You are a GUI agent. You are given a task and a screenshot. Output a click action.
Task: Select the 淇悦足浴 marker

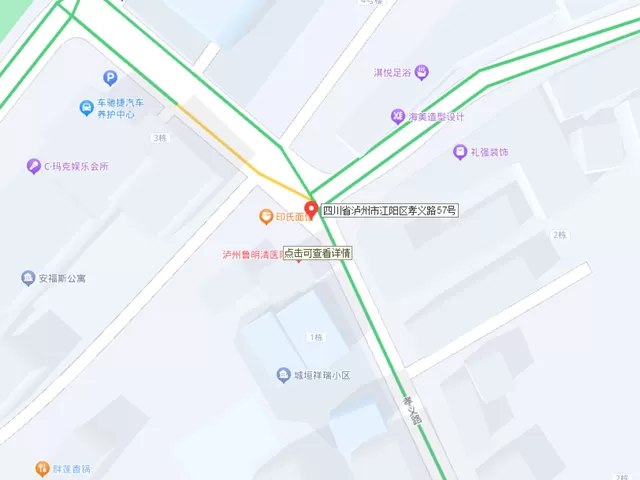click(422, 72)
